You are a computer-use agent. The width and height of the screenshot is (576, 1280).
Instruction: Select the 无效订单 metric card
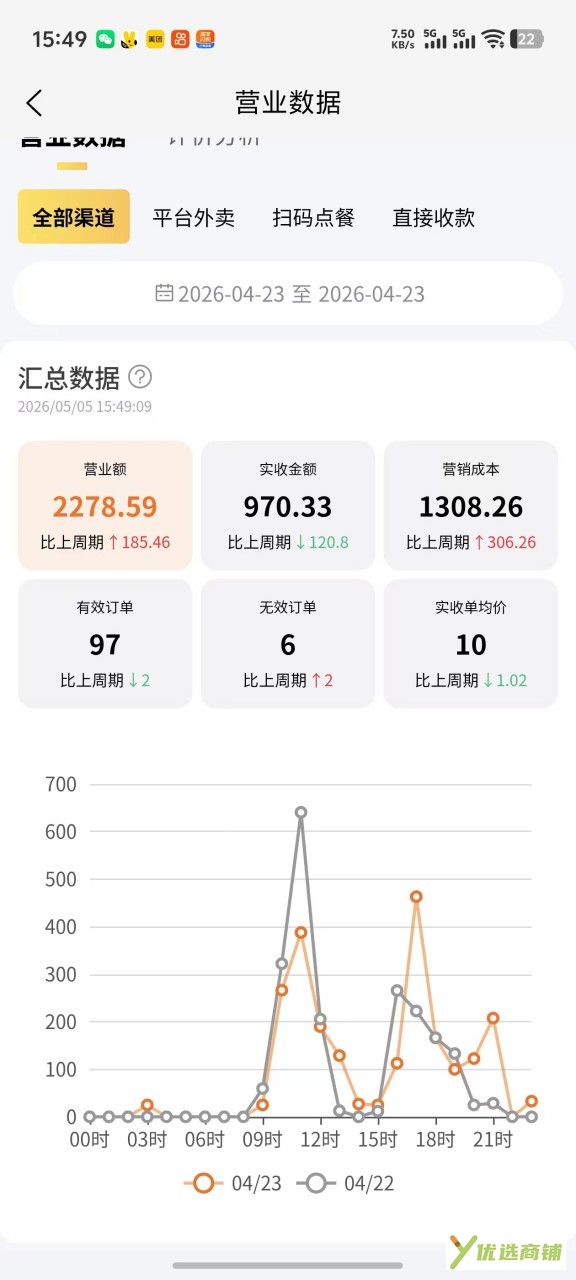(x=288, y=643)
